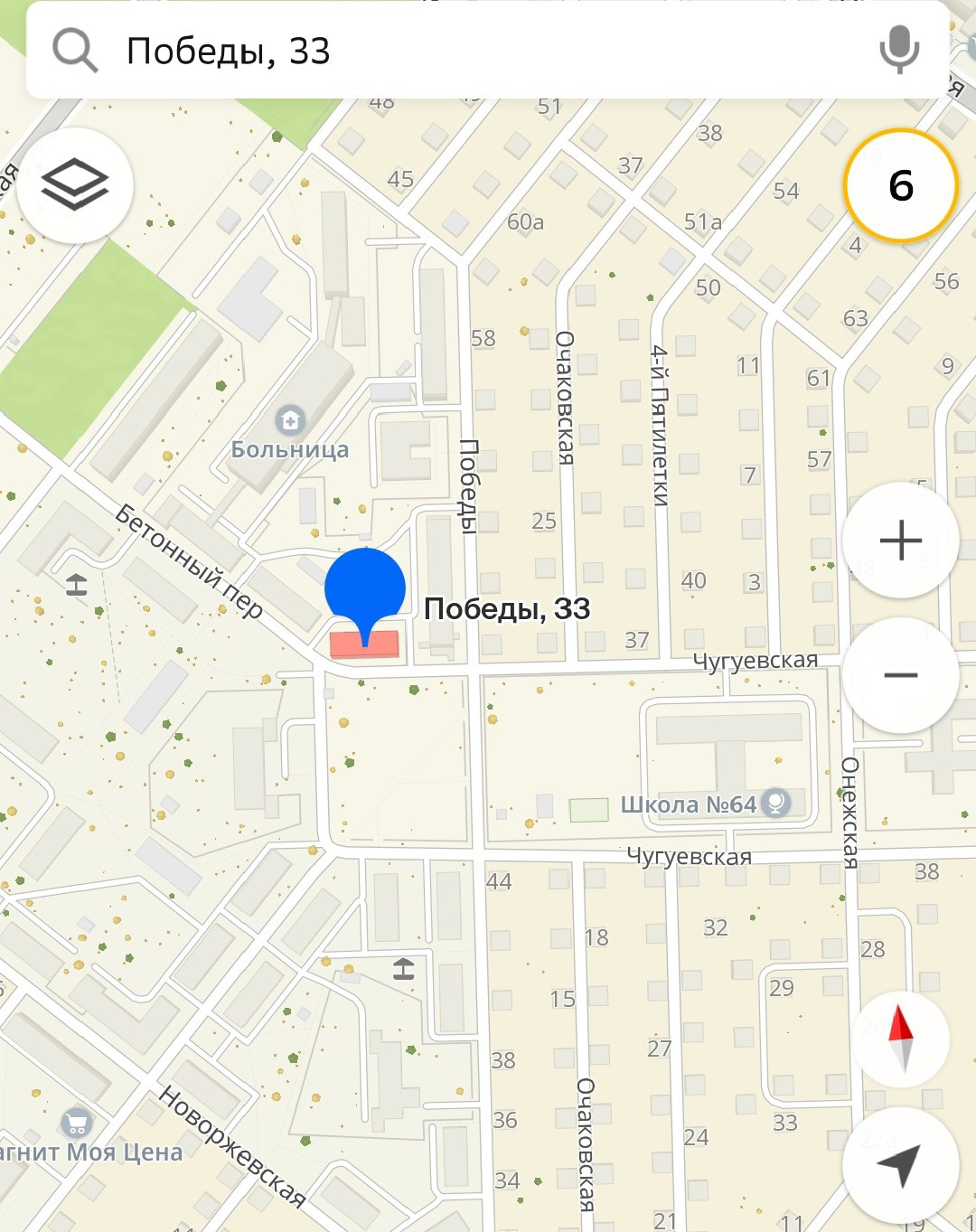Viewport: 976px width, 1232px height.
Task: Reset map orientation with the compass
Action: tap(900, 1038)
